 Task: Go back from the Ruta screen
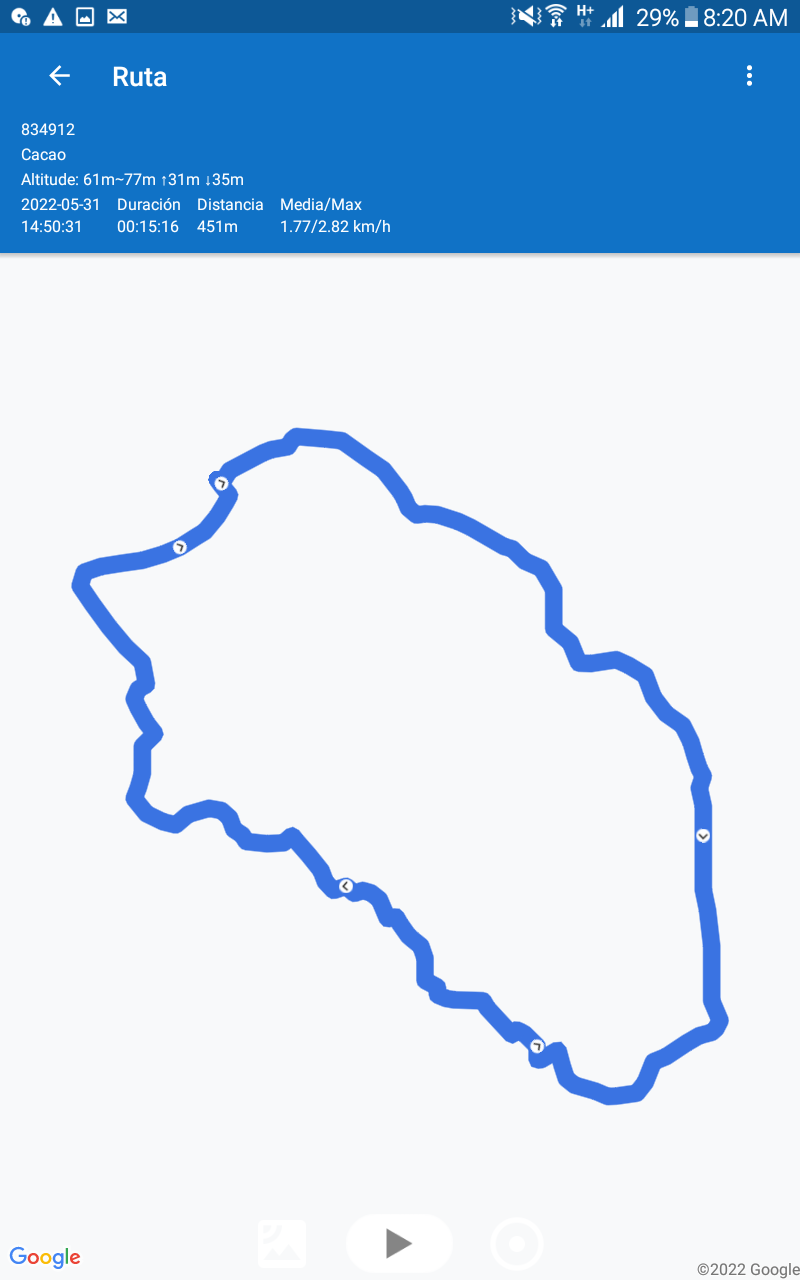(60, 76)
